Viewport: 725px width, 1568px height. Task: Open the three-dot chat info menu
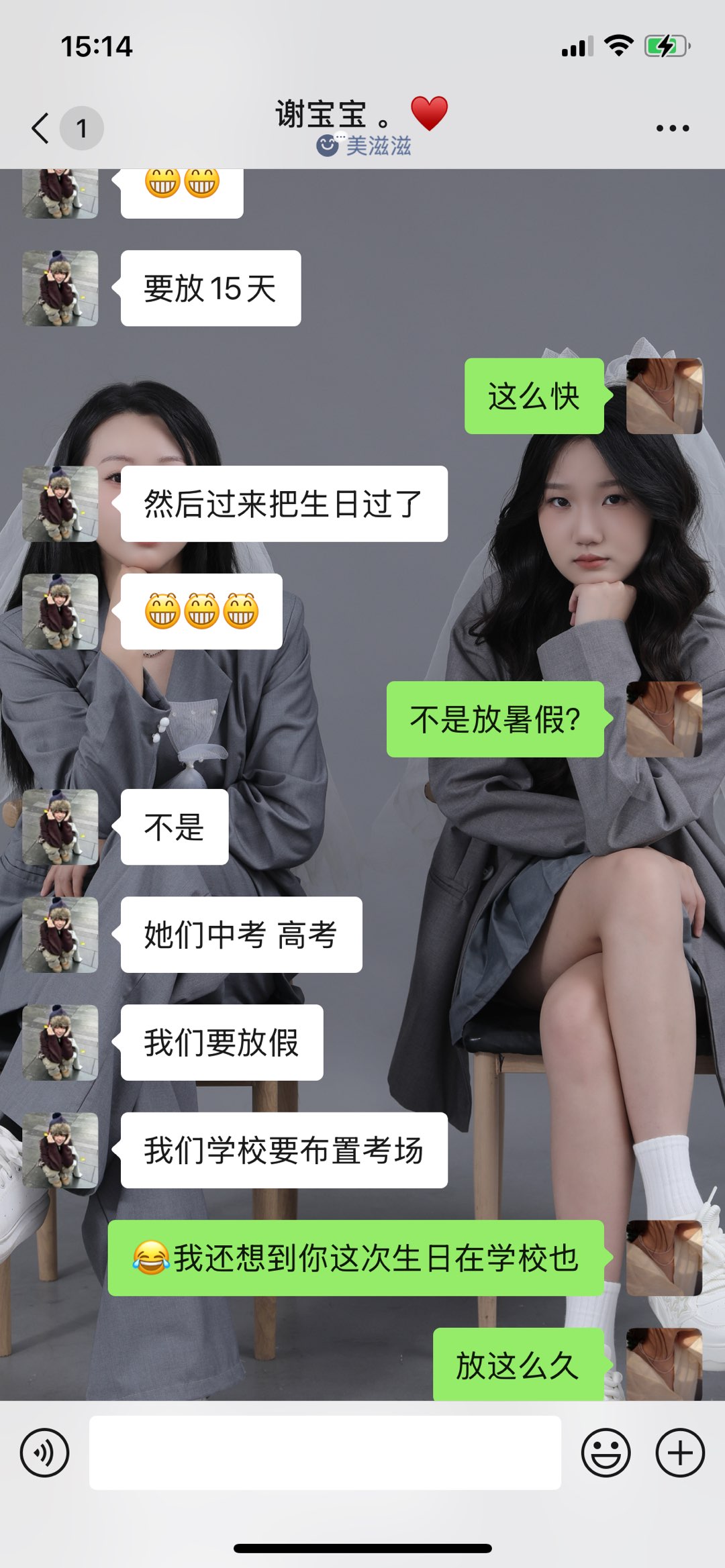672,128
